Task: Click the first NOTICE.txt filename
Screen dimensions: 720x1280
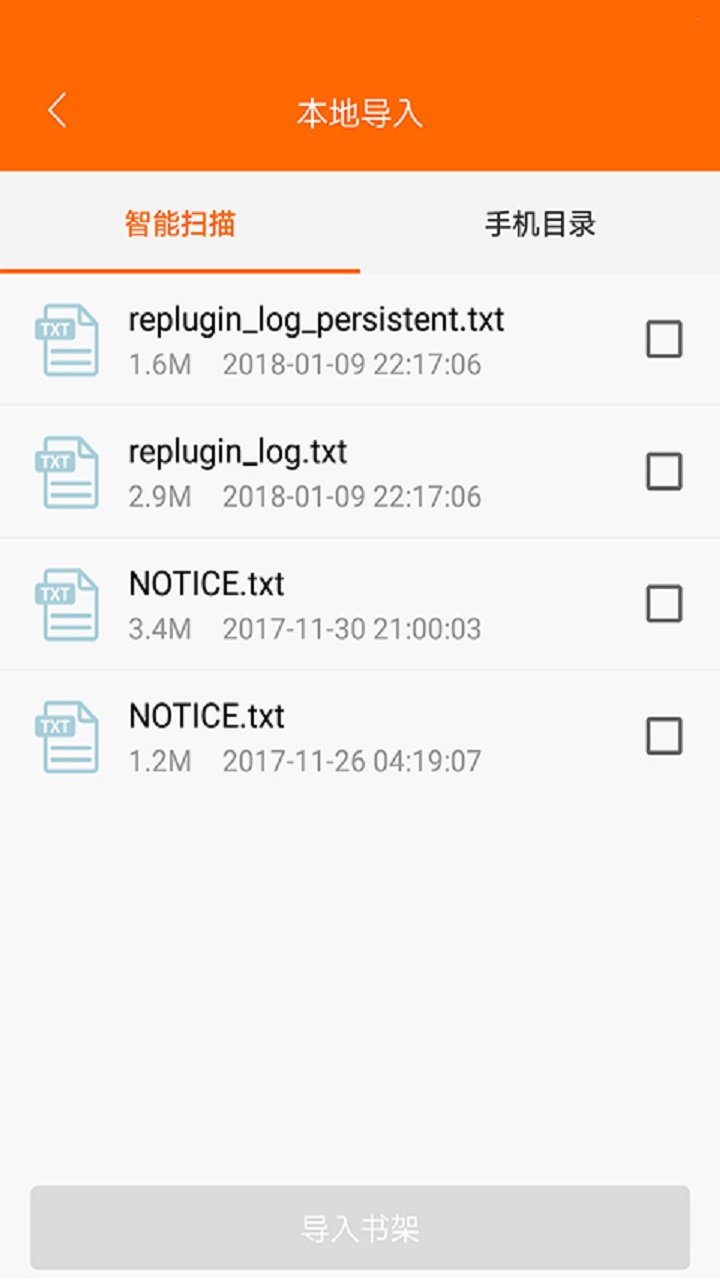Action: (208, 584)
